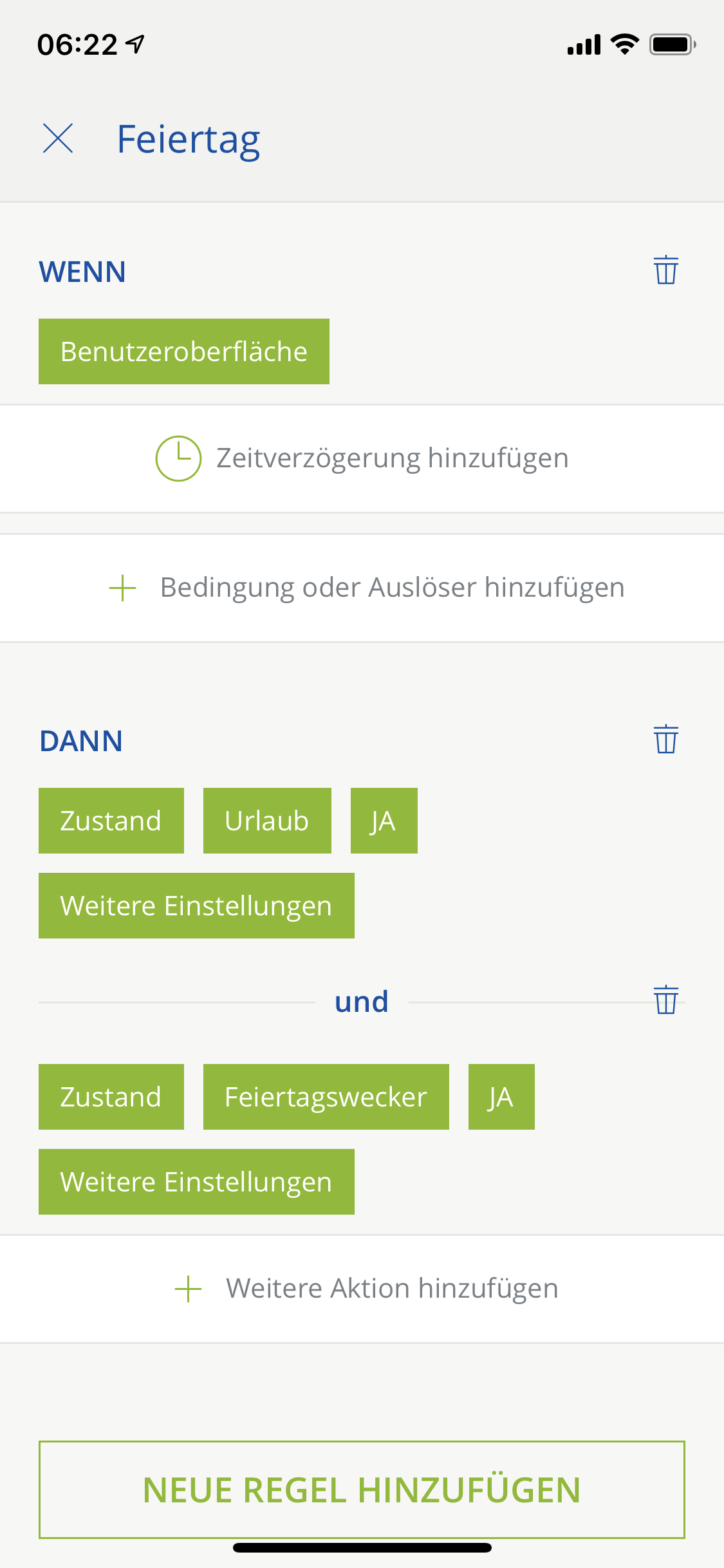The width and height of the screenshot is (724, 1568).
Task: Delete the WENN condition block
Action: pos(665,270)
